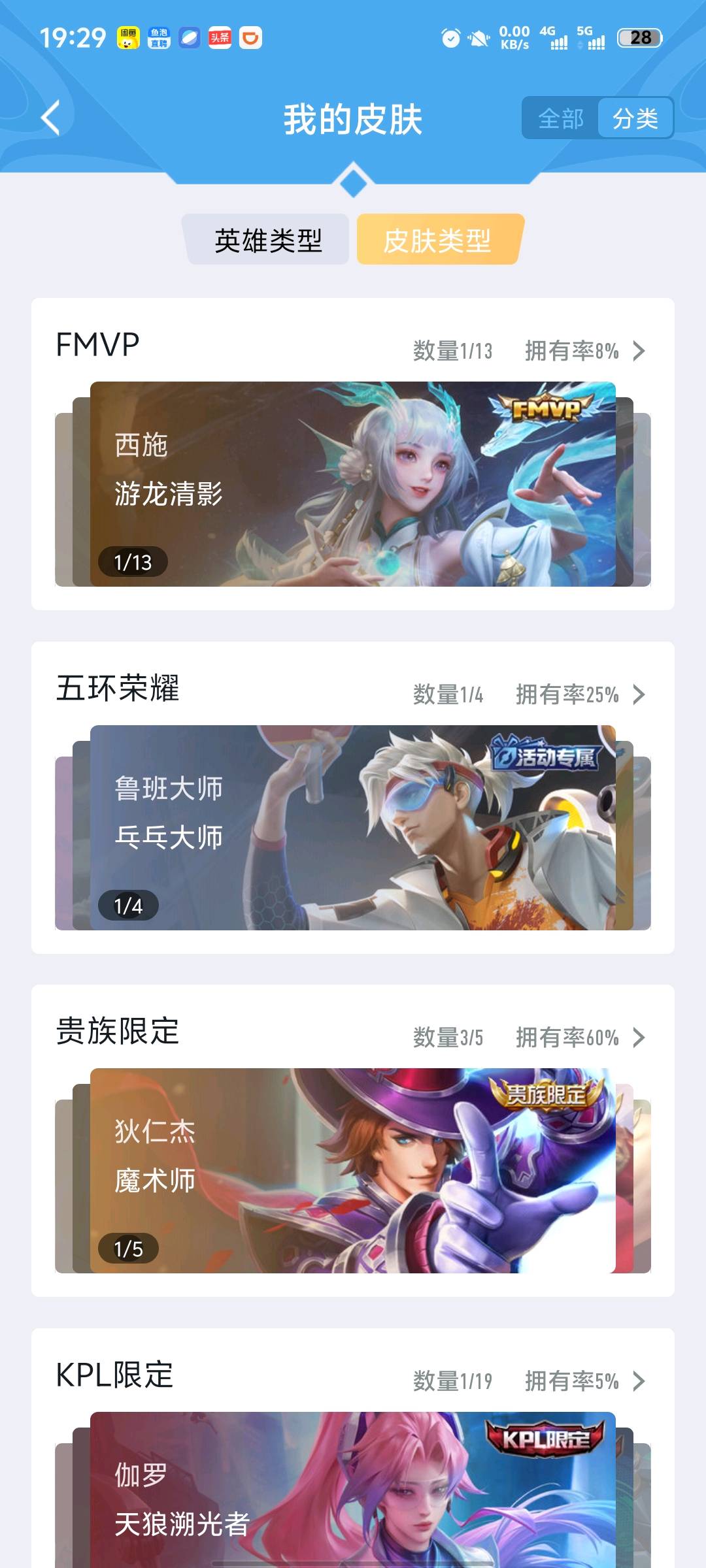Tap the 头条 icon in the status bar

point(222,39)
